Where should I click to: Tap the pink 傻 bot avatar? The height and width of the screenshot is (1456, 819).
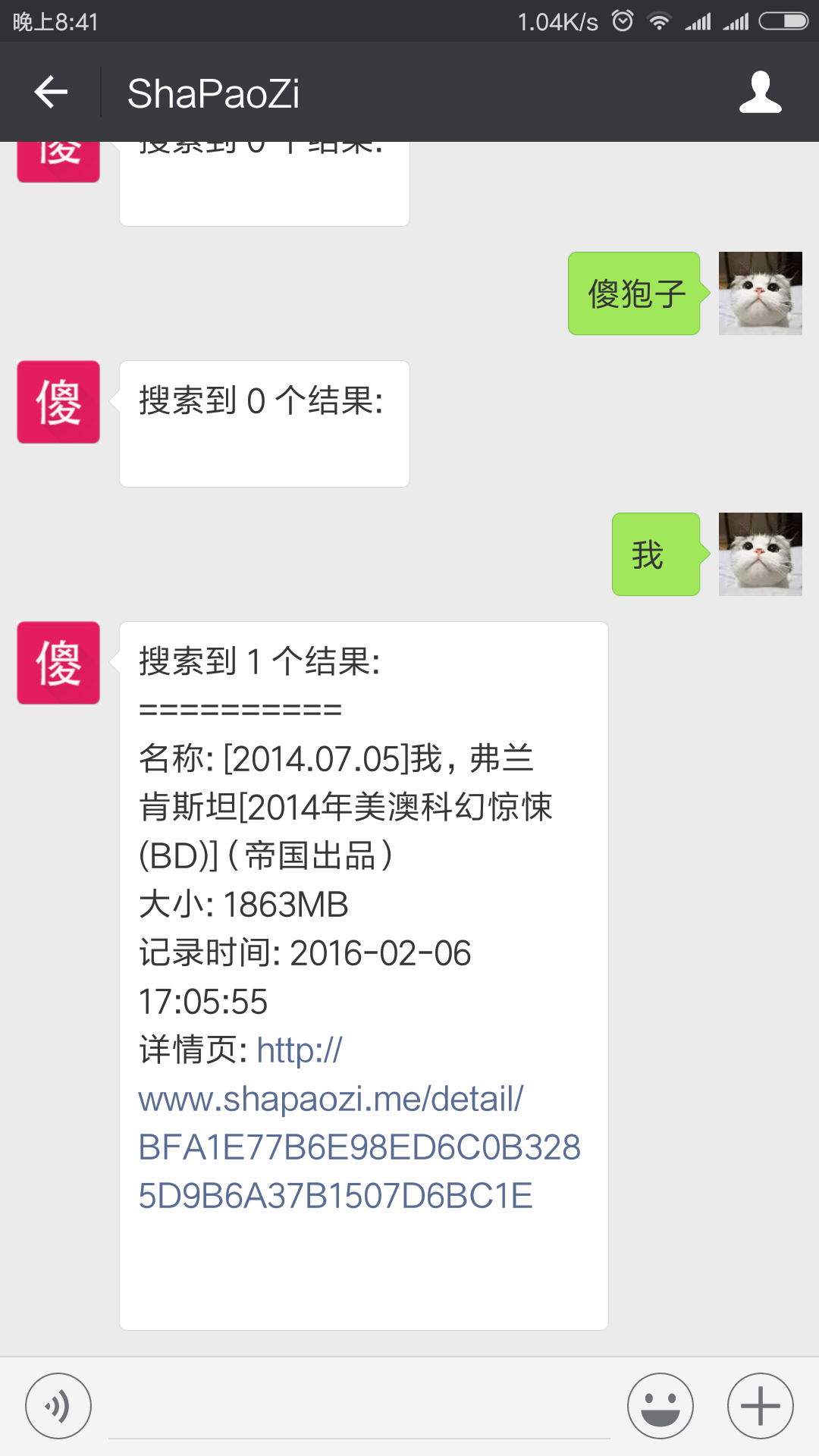(x=58, y=662)
